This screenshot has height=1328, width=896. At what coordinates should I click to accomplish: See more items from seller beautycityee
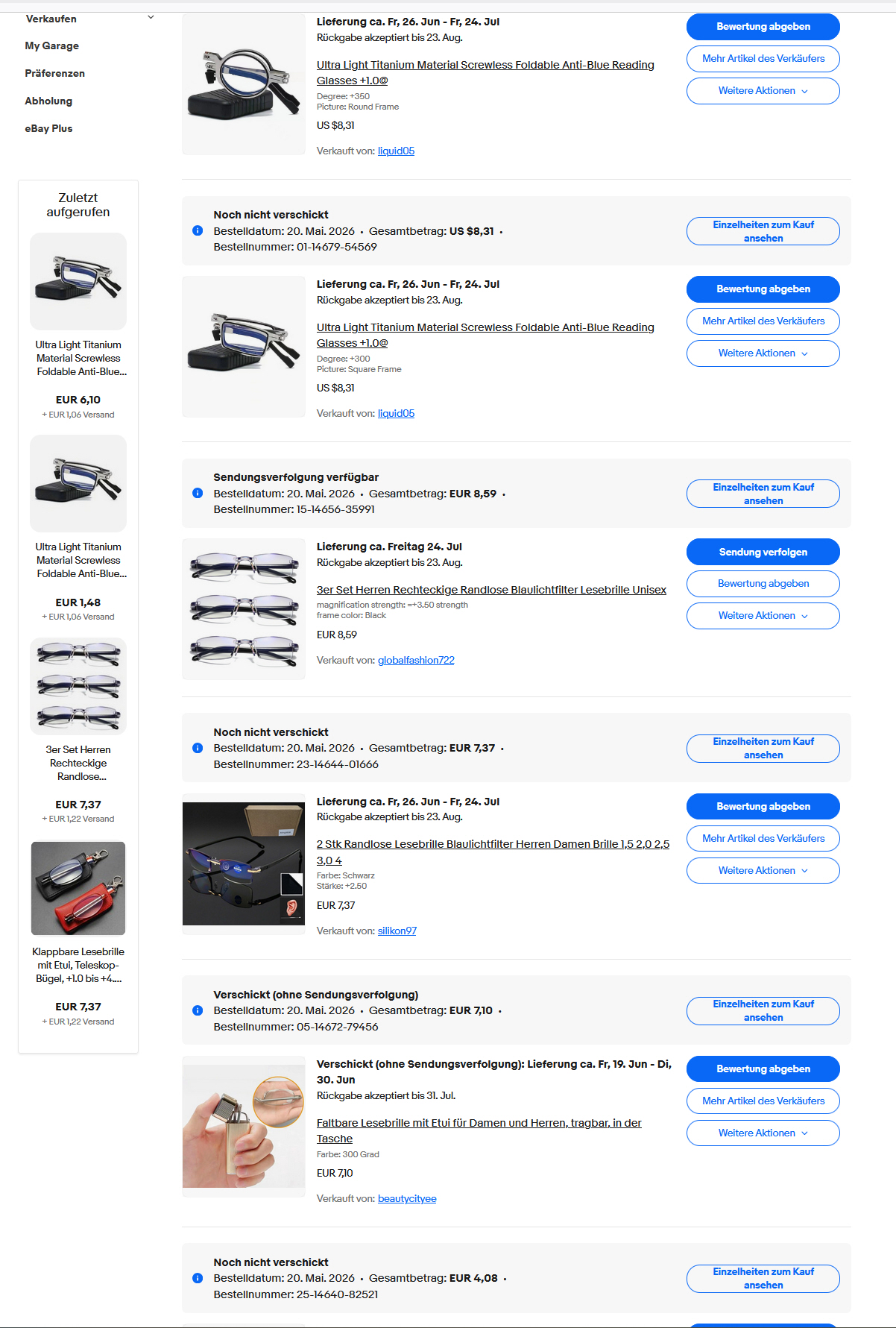click(x=763, y=1101)
